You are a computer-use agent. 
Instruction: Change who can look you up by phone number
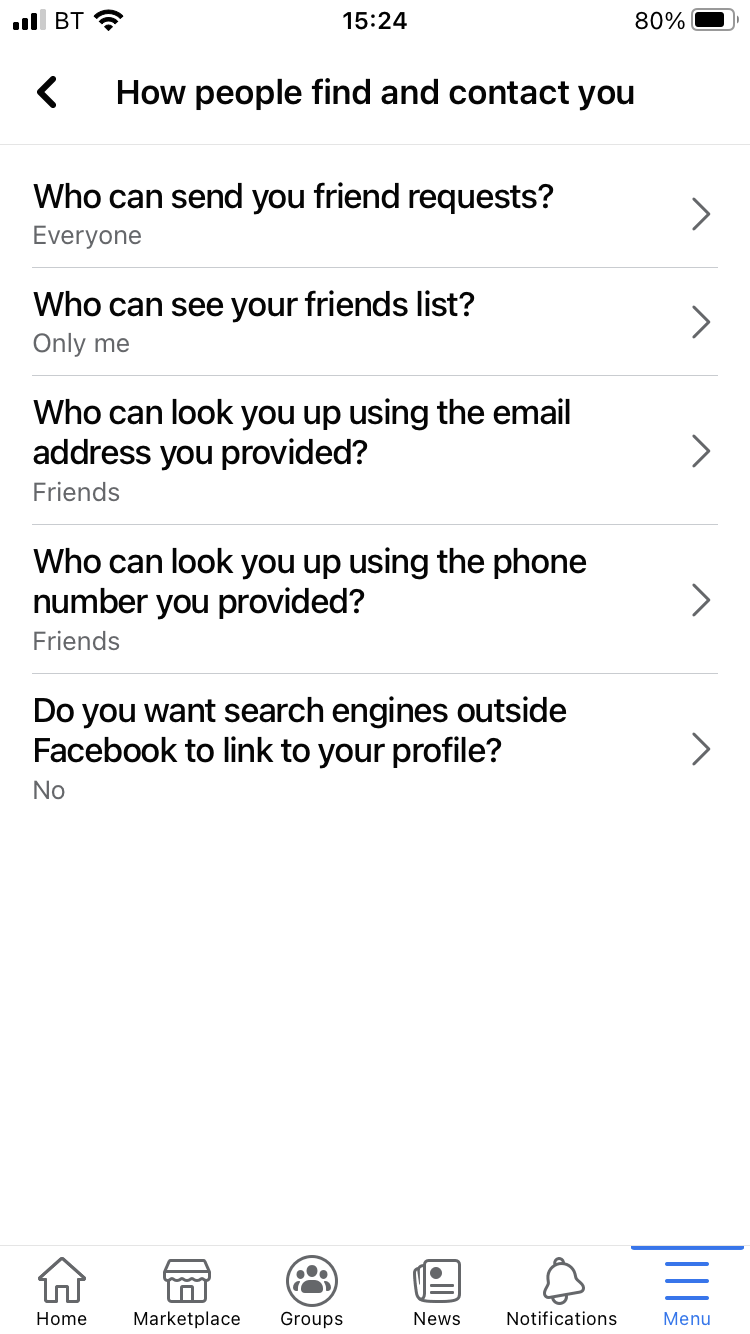point(374,599)
